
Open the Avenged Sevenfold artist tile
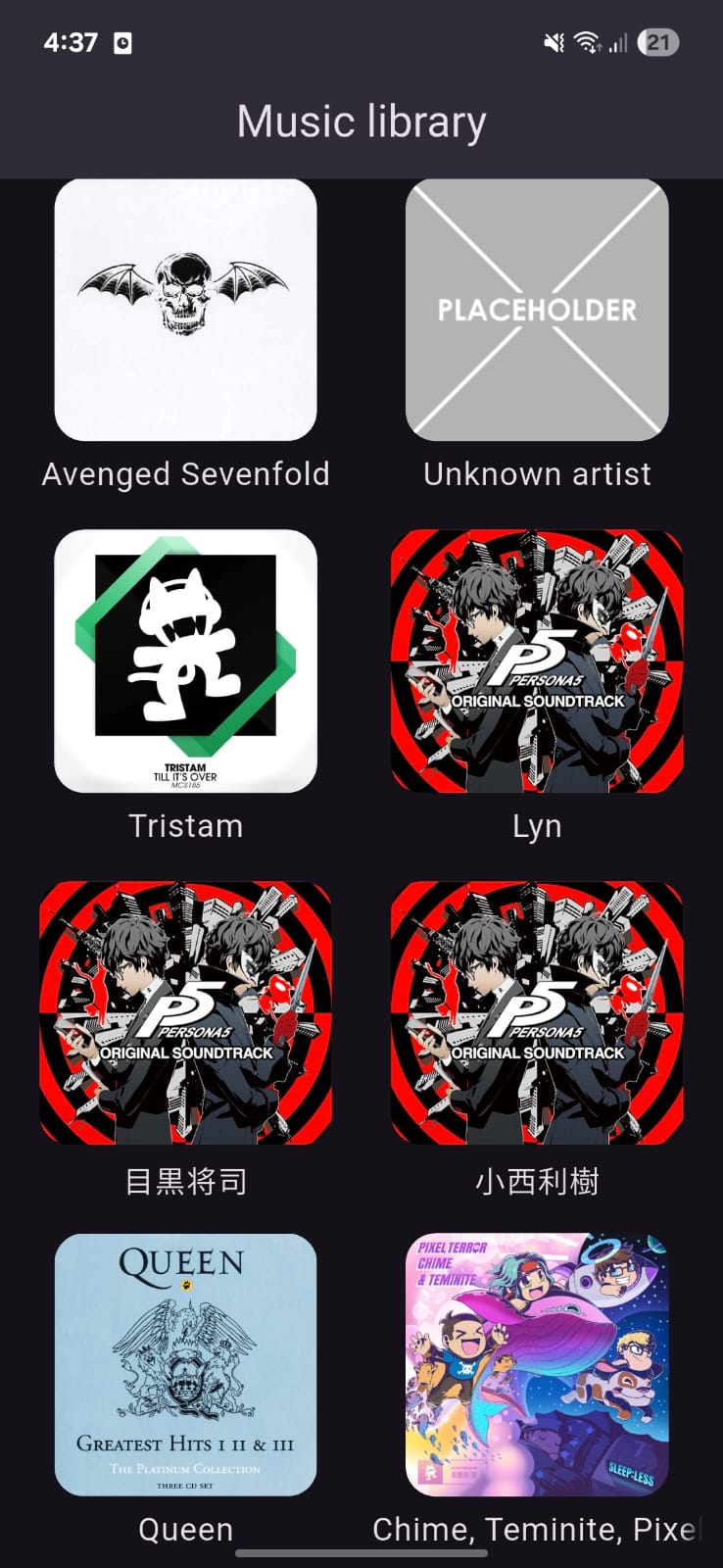point(185,310)
